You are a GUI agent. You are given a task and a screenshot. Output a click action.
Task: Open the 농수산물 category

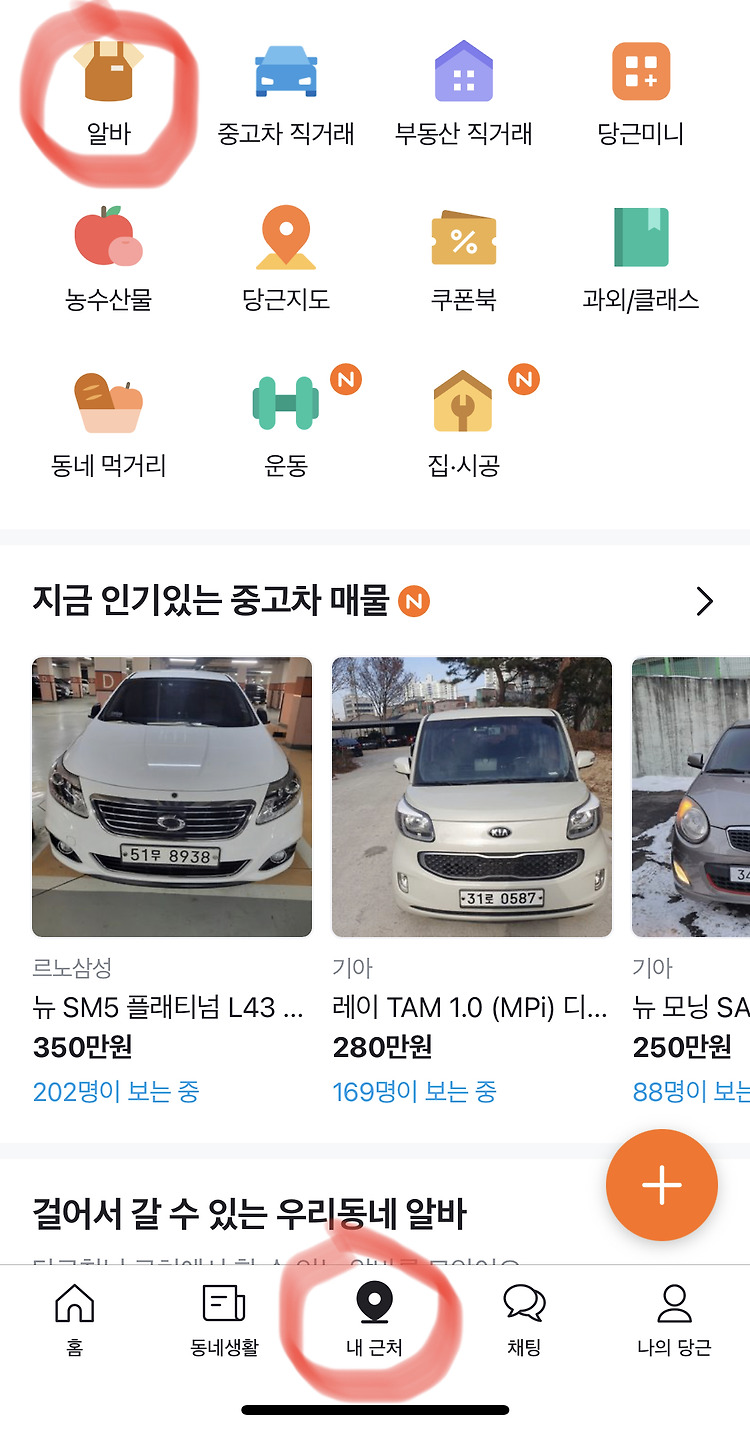109,259
